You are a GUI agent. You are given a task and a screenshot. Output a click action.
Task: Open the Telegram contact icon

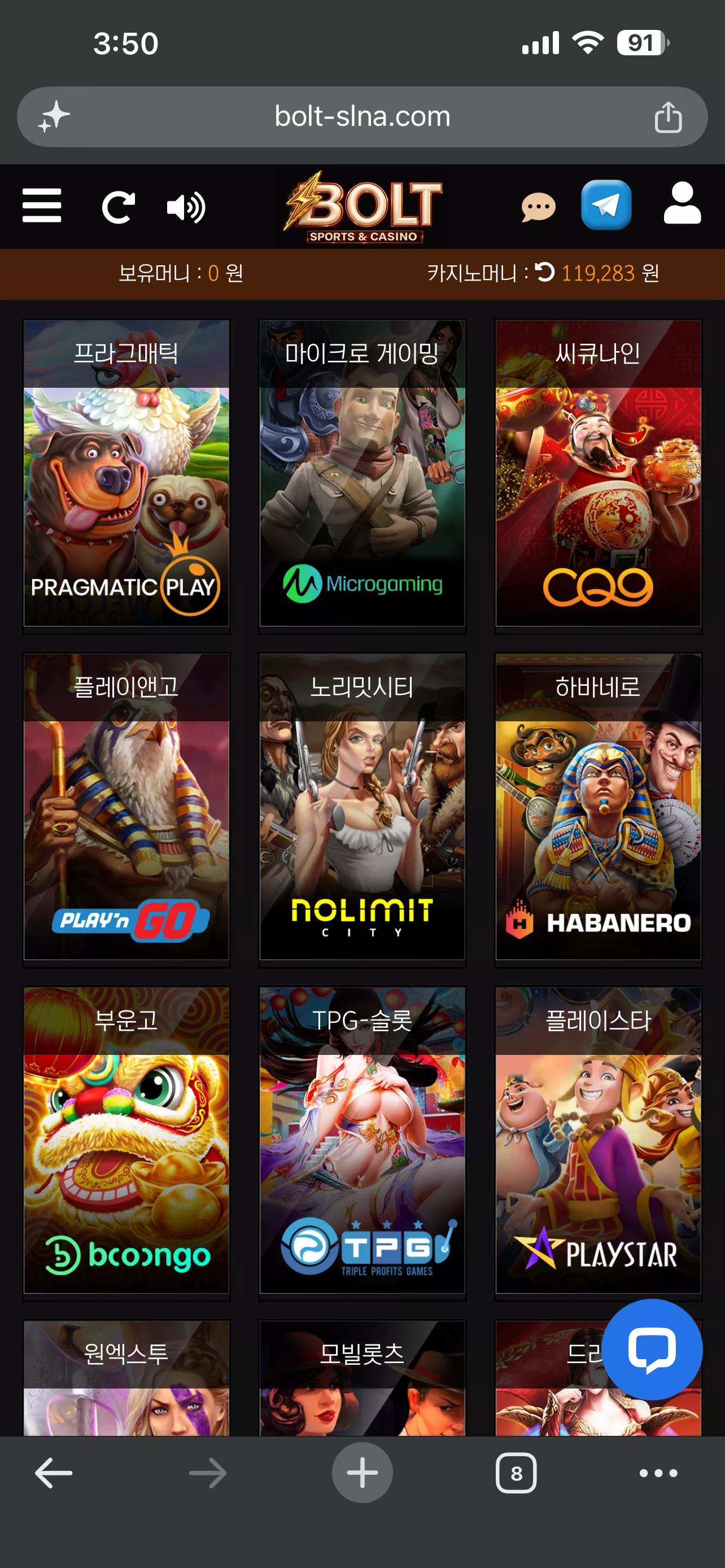pyautogui.click(x=606, y=205)
